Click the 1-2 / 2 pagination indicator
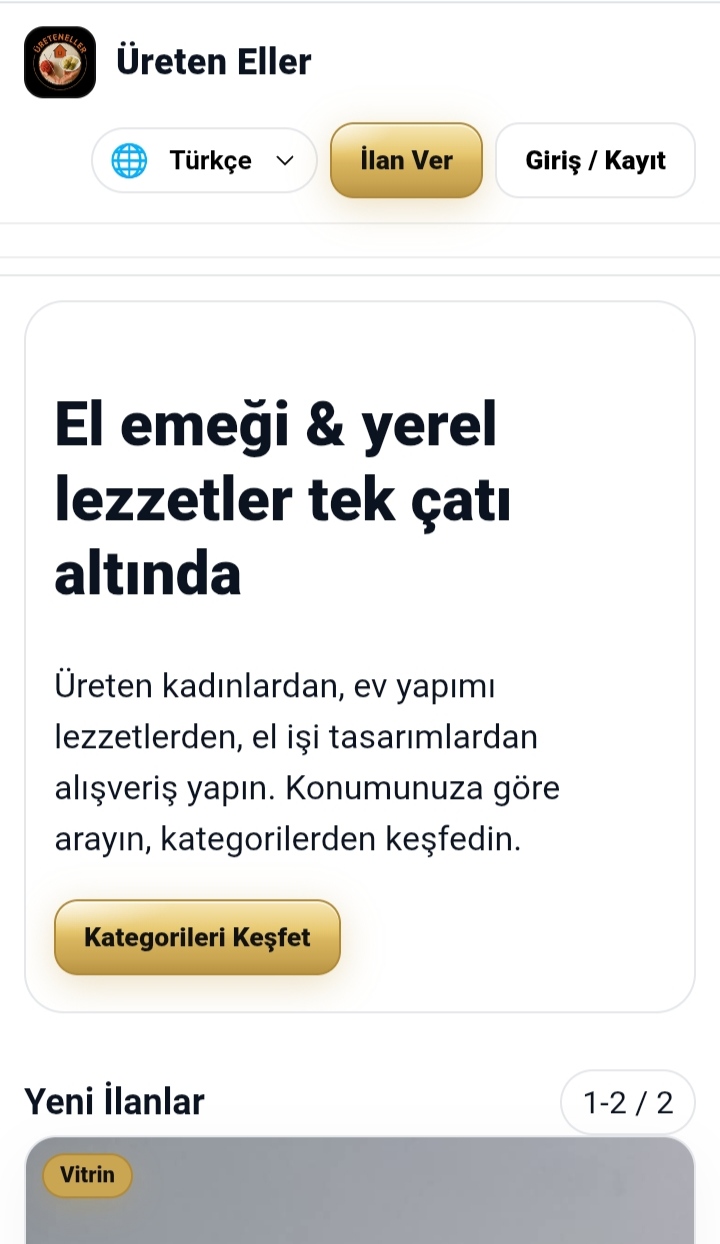The width and height of the screenshot is (720, 1244). [627, 1101]
